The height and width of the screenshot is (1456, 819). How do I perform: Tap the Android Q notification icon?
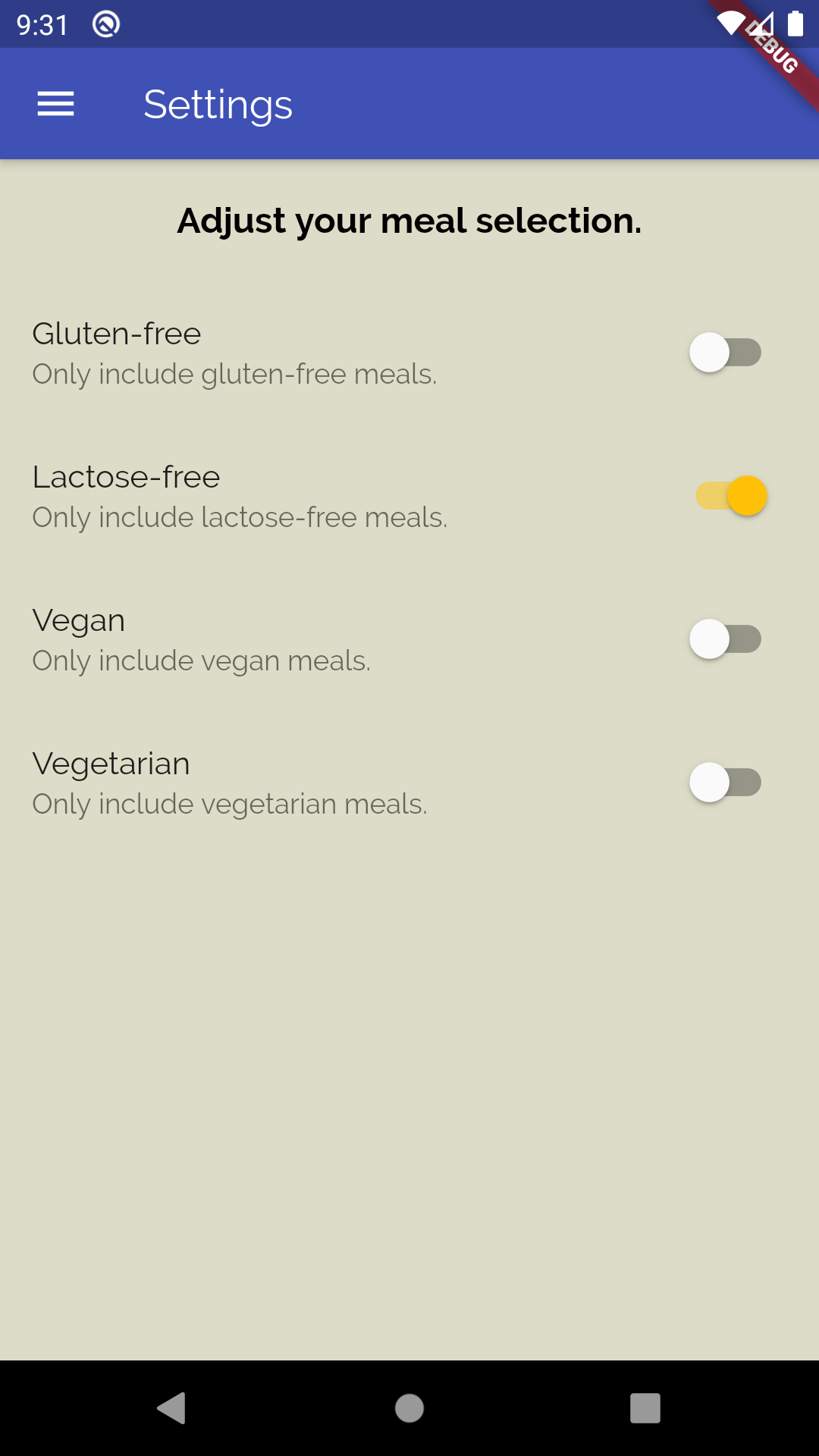click(106, 24)
